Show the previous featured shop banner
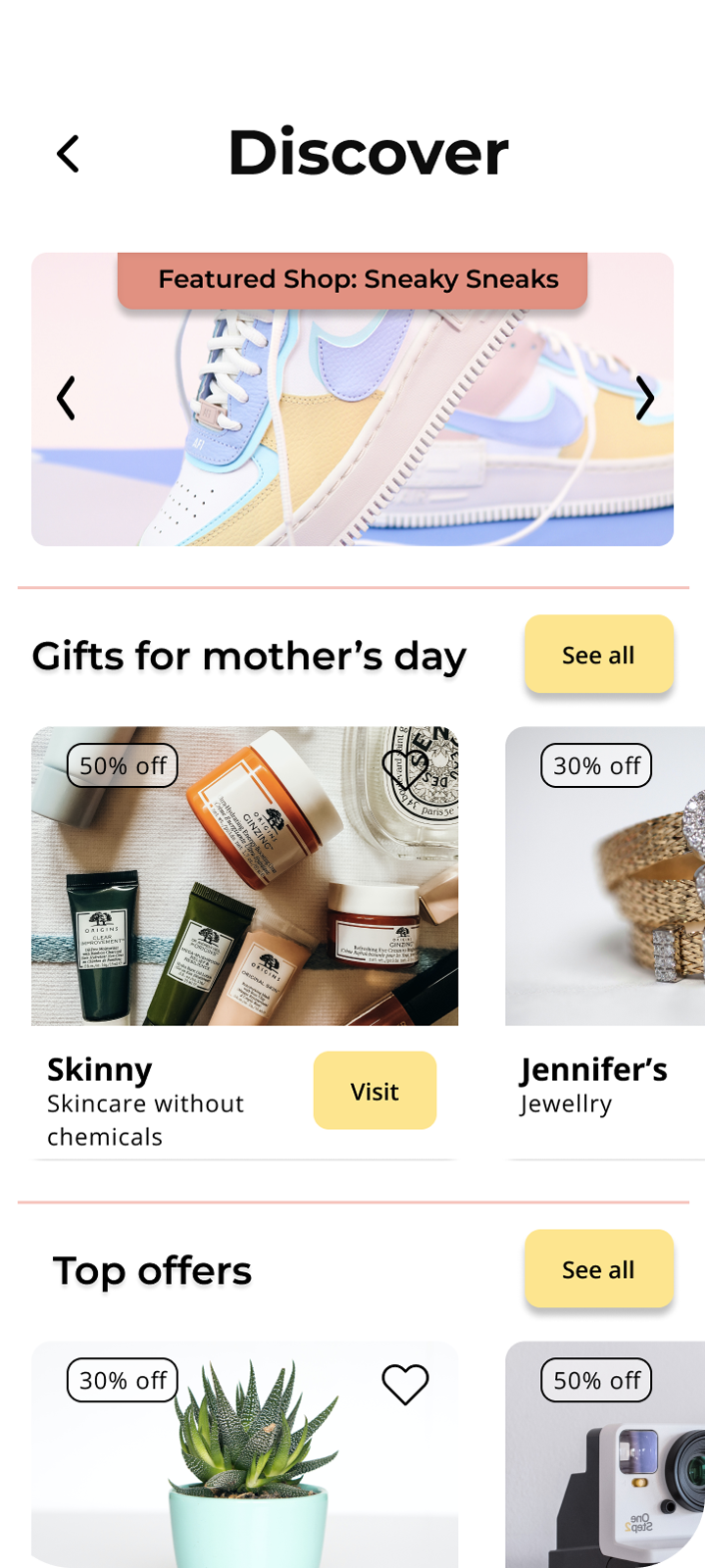Screen dimensions: 705x1568 [x=66, y=398]
